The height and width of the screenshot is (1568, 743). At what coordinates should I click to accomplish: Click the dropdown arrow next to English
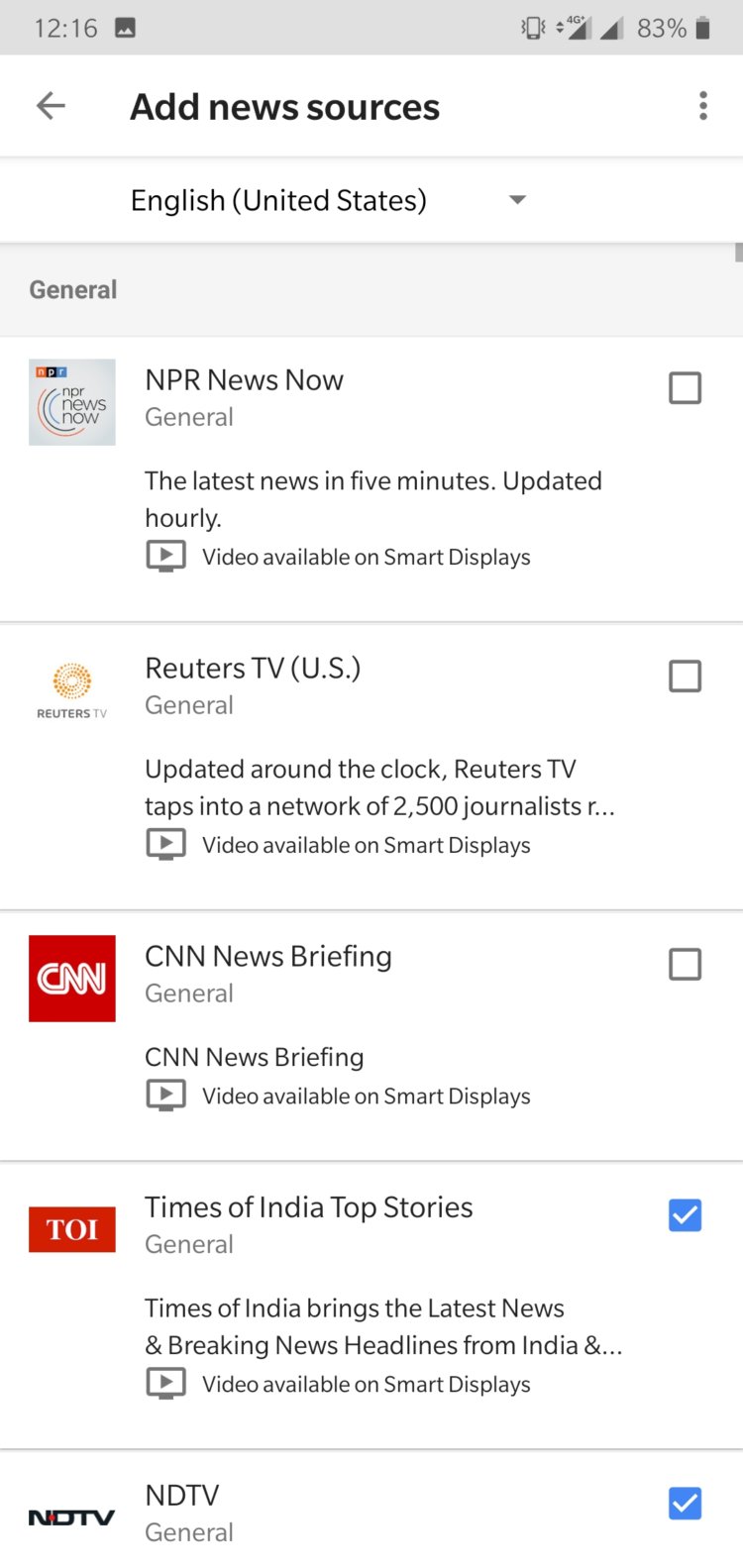click(517, 199)
